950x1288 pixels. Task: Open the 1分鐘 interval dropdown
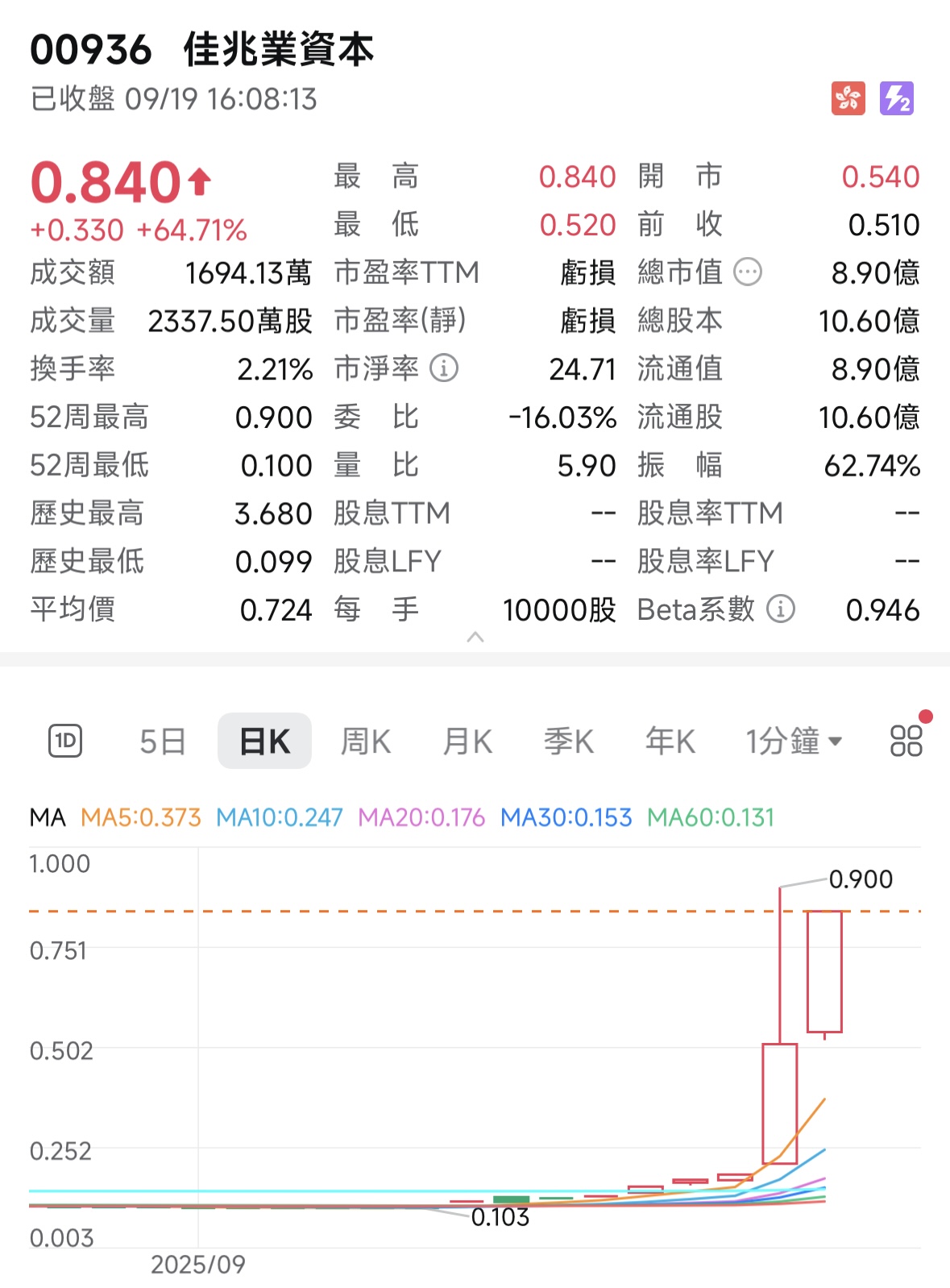click(794, 740)
